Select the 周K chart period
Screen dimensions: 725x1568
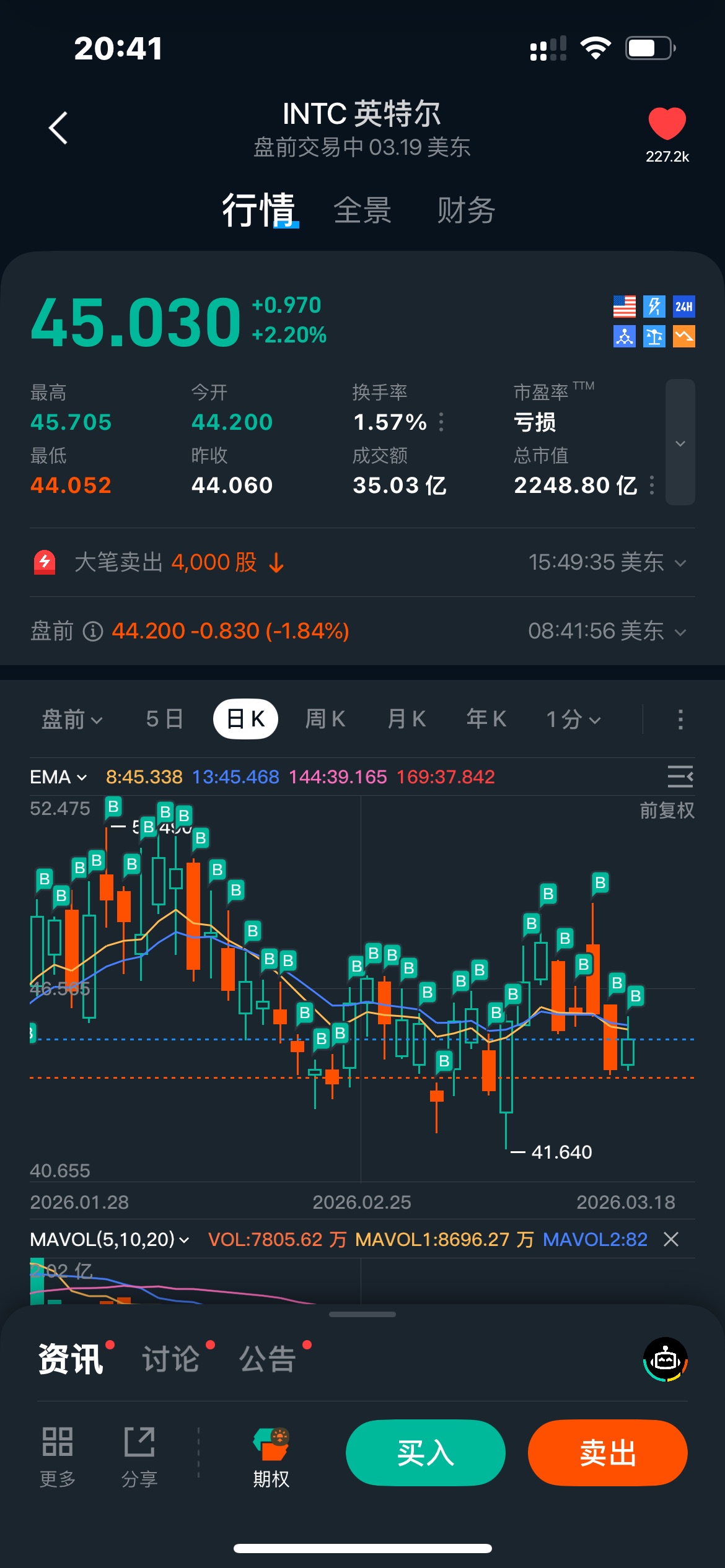coord(325,719)
